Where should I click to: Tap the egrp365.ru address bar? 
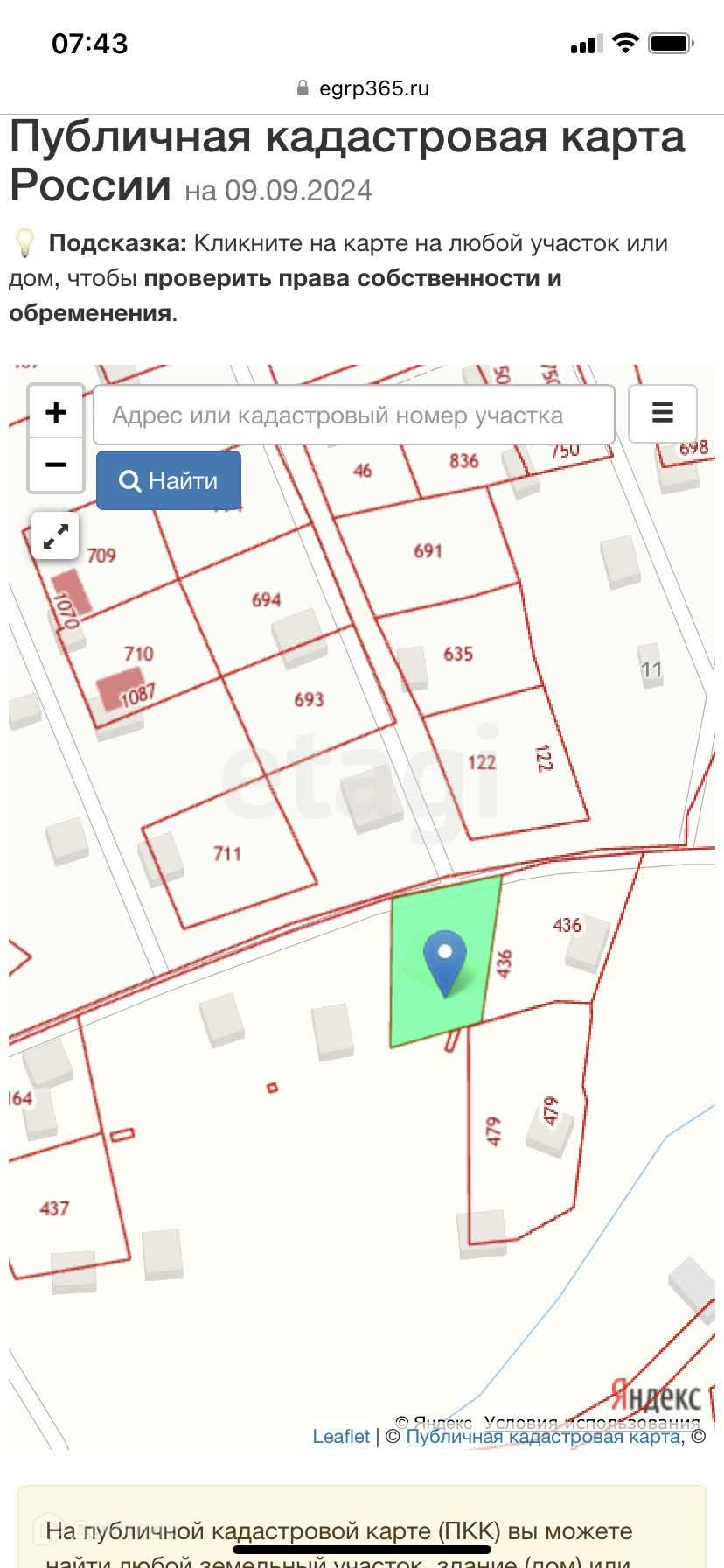pos(362,88)
